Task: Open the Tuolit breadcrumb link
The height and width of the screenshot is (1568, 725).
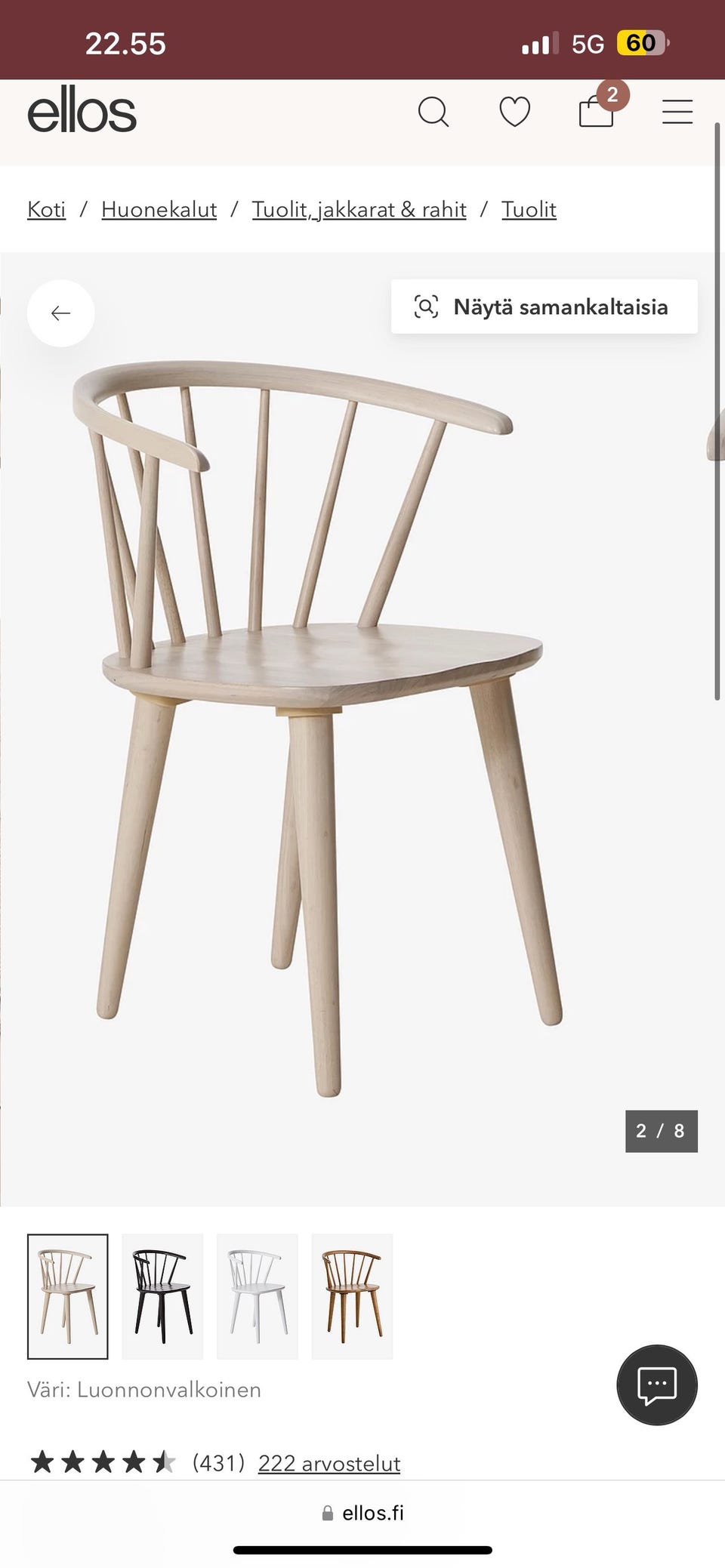Action: pyautogui.click(x=529, y=209)
